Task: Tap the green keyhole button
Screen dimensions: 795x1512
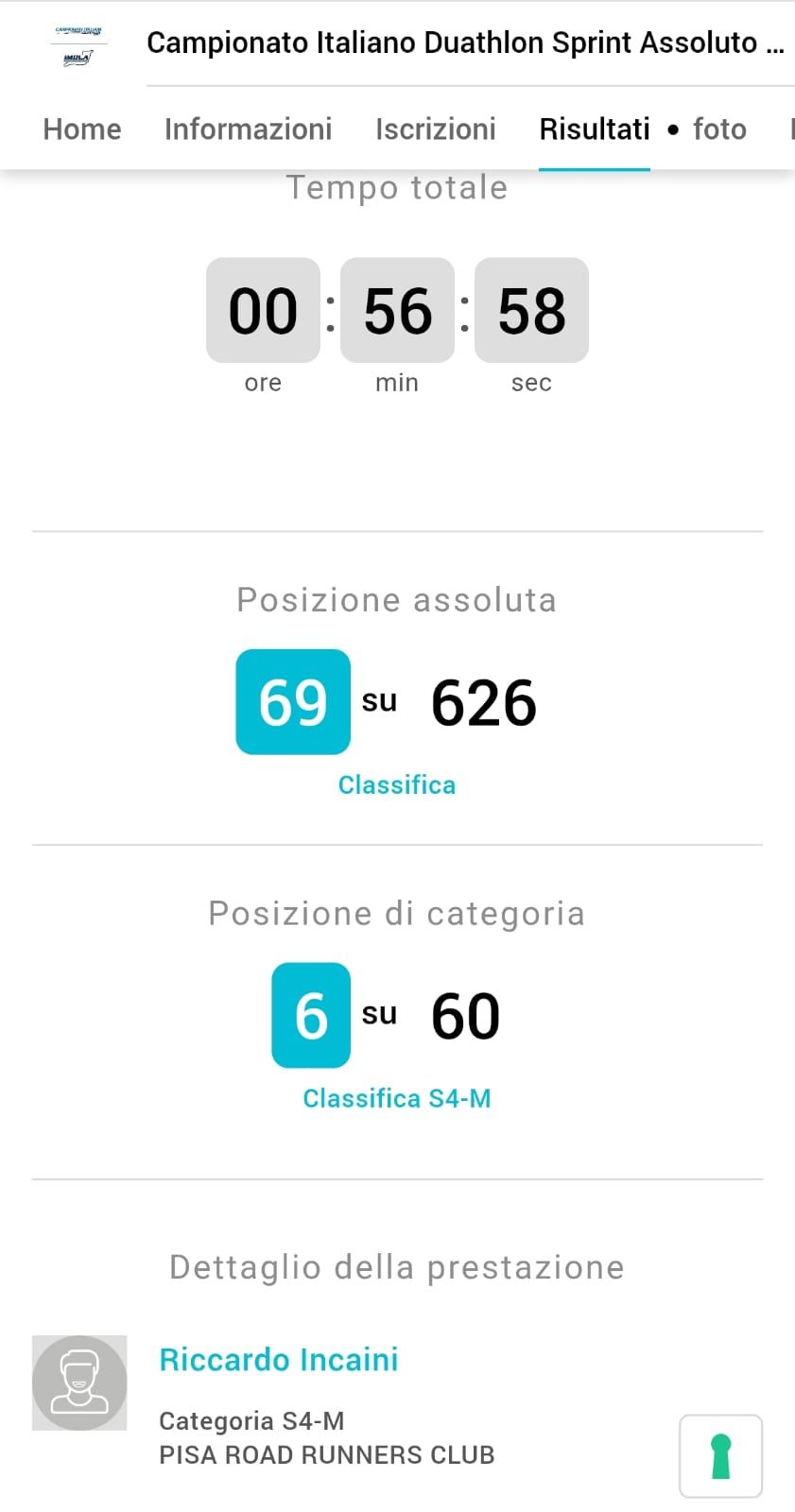Action: pos(720,1455)
